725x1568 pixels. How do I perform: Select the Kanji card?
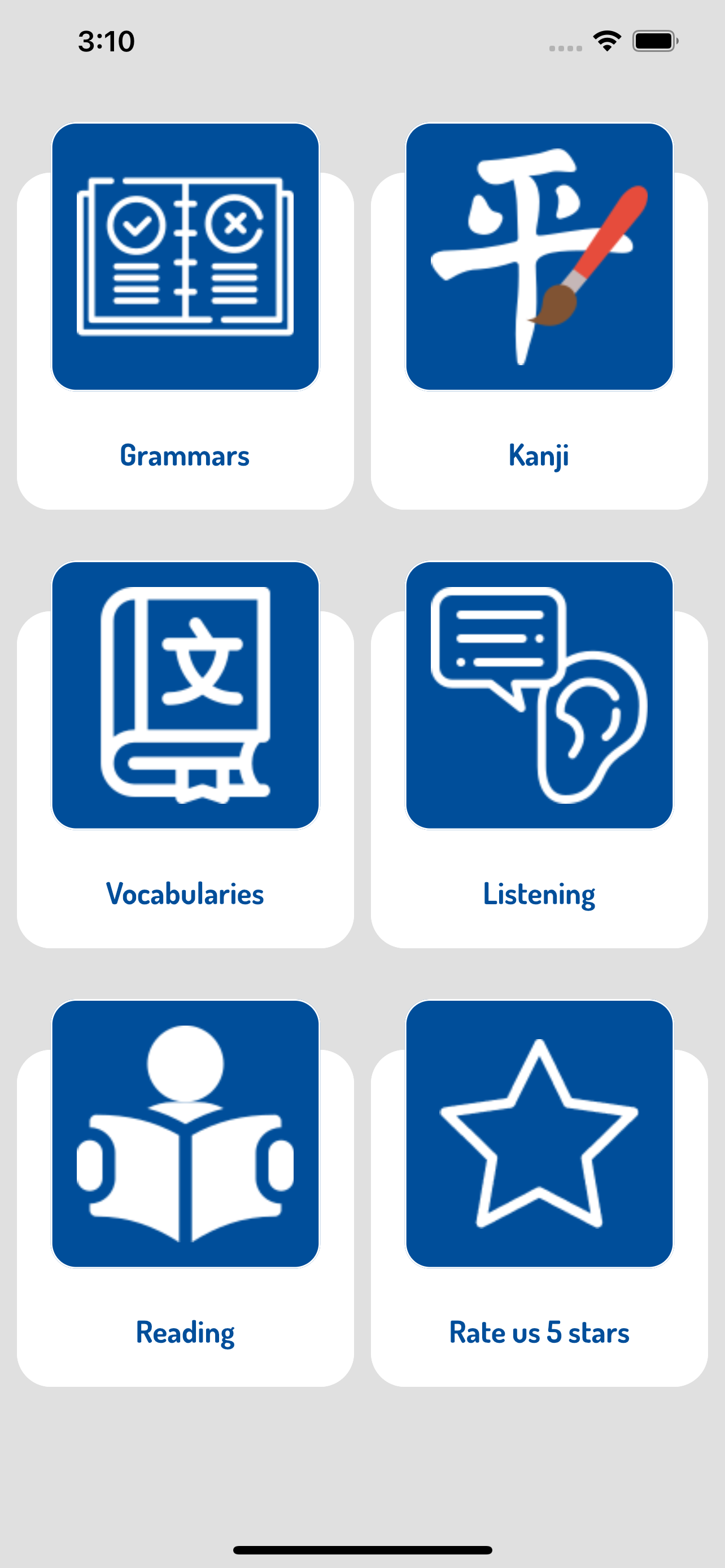(539, 341)
